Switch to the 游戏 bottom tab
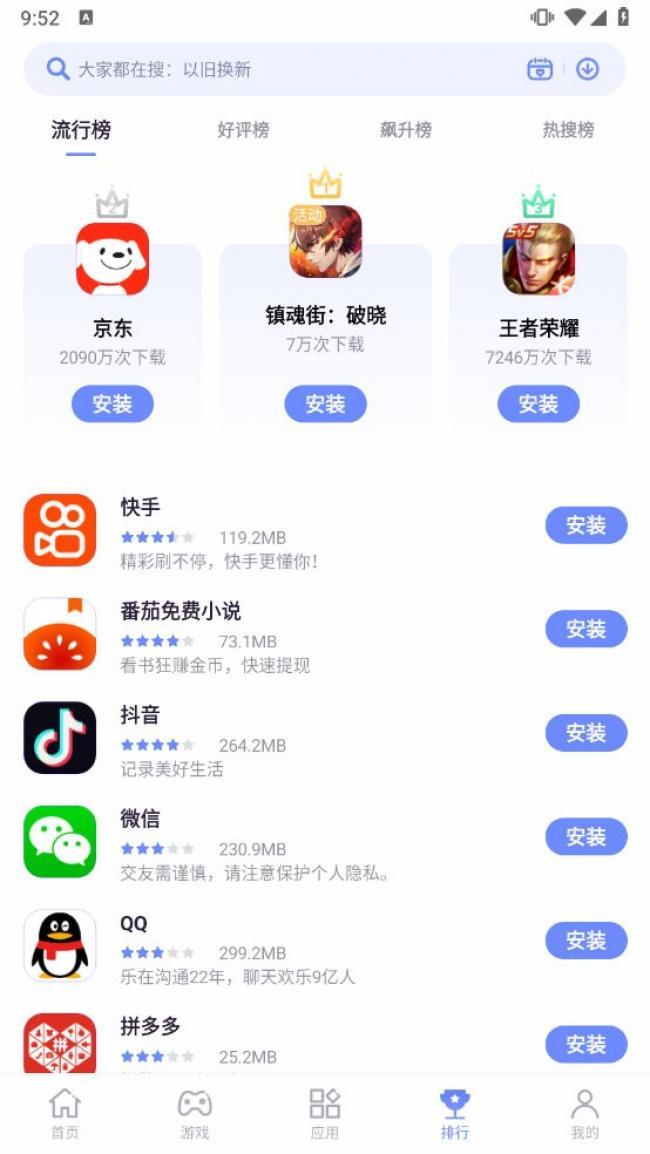The image size is (650, 1154). [x=195, y=1113]
